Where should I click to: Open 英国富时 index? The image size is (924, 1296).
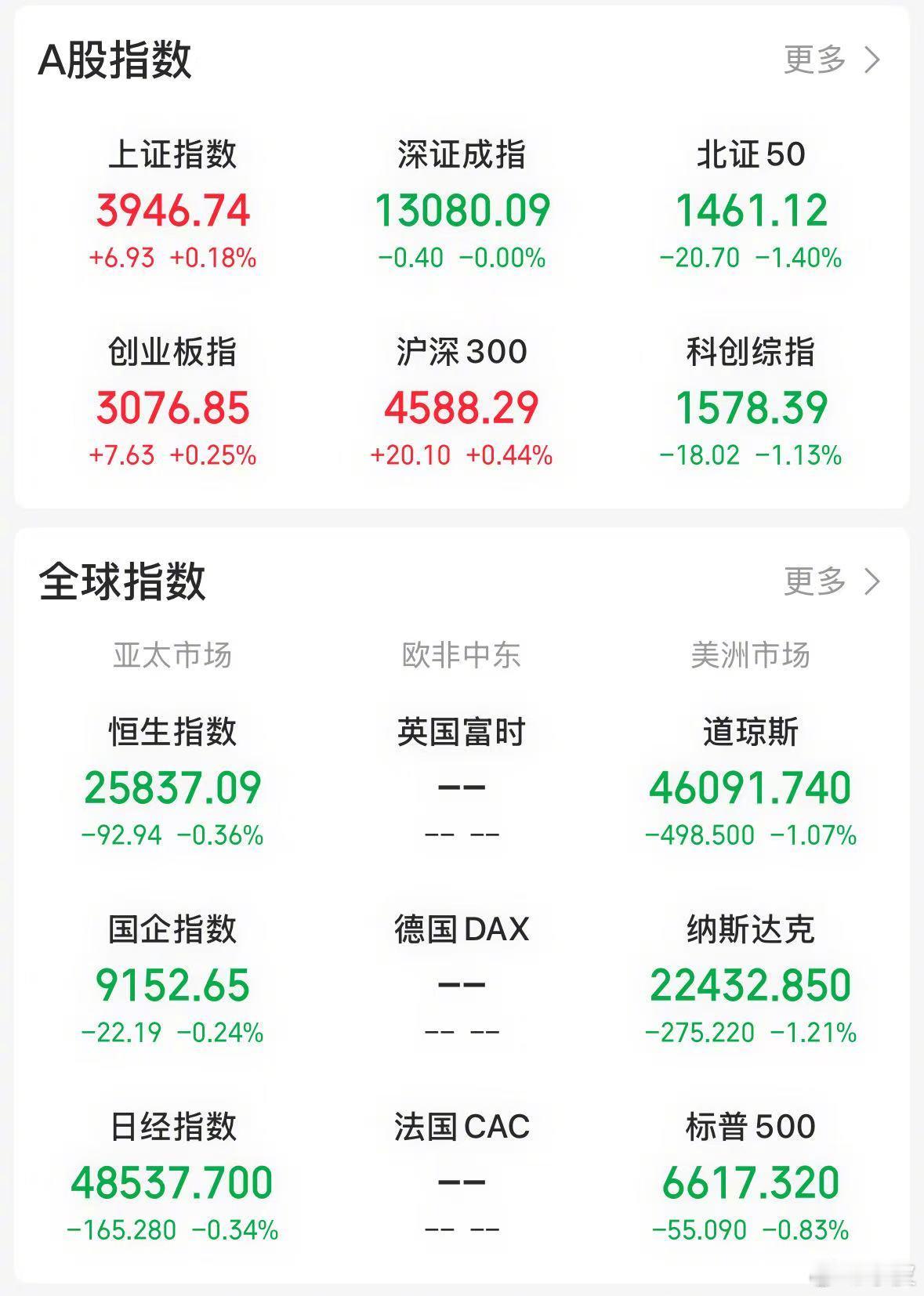coord(462,782)
